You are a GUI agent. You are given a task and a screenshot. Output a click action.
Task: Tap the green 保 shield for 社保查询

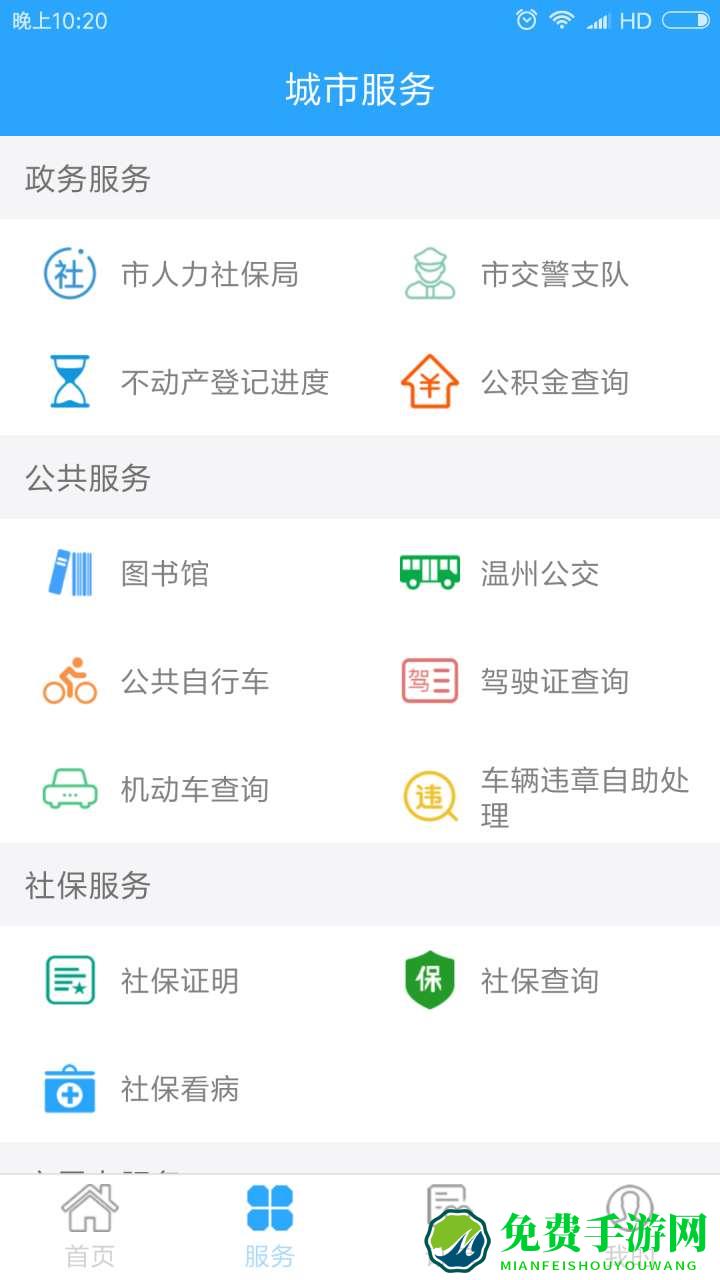point(428,980)
